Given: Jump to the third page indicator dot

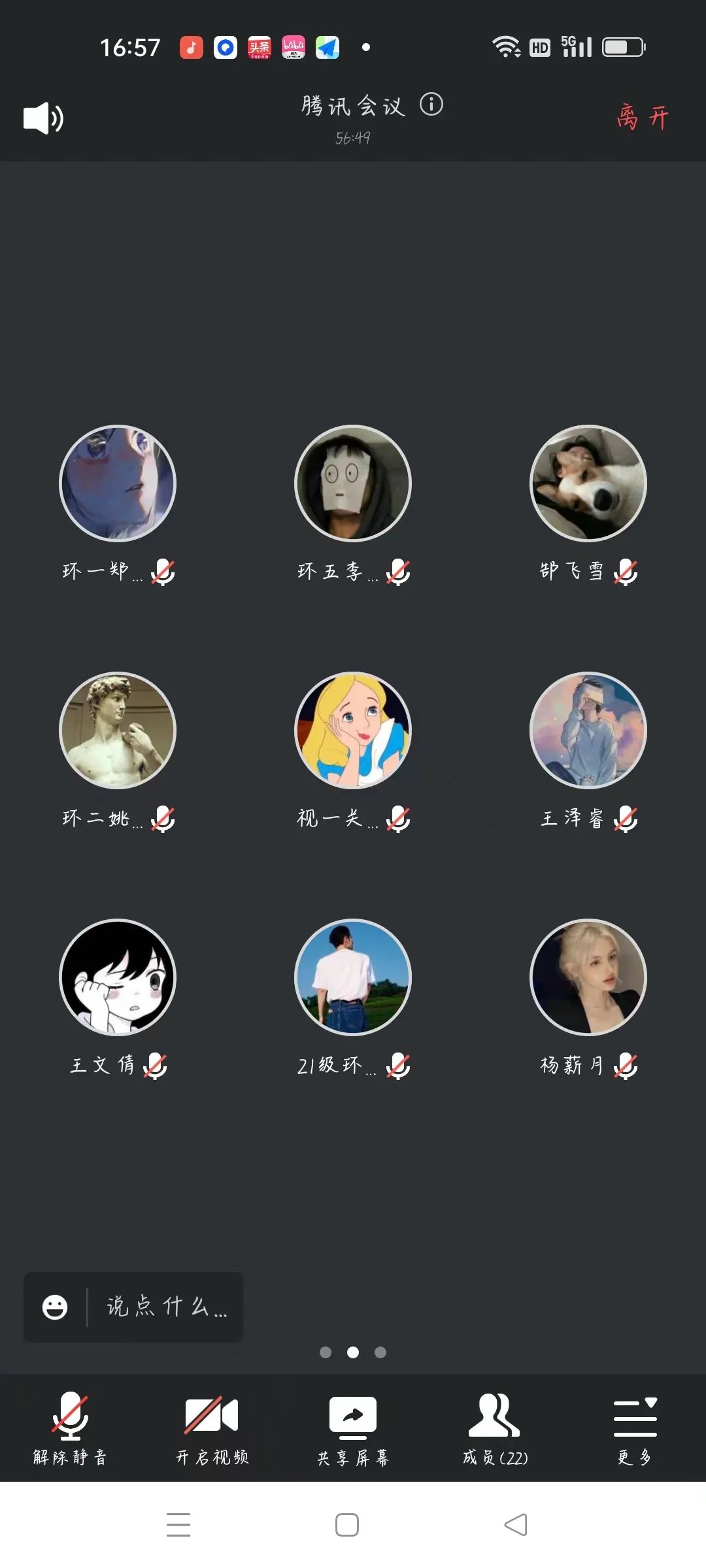Looking at the screenshot, I should (380, 1352).
